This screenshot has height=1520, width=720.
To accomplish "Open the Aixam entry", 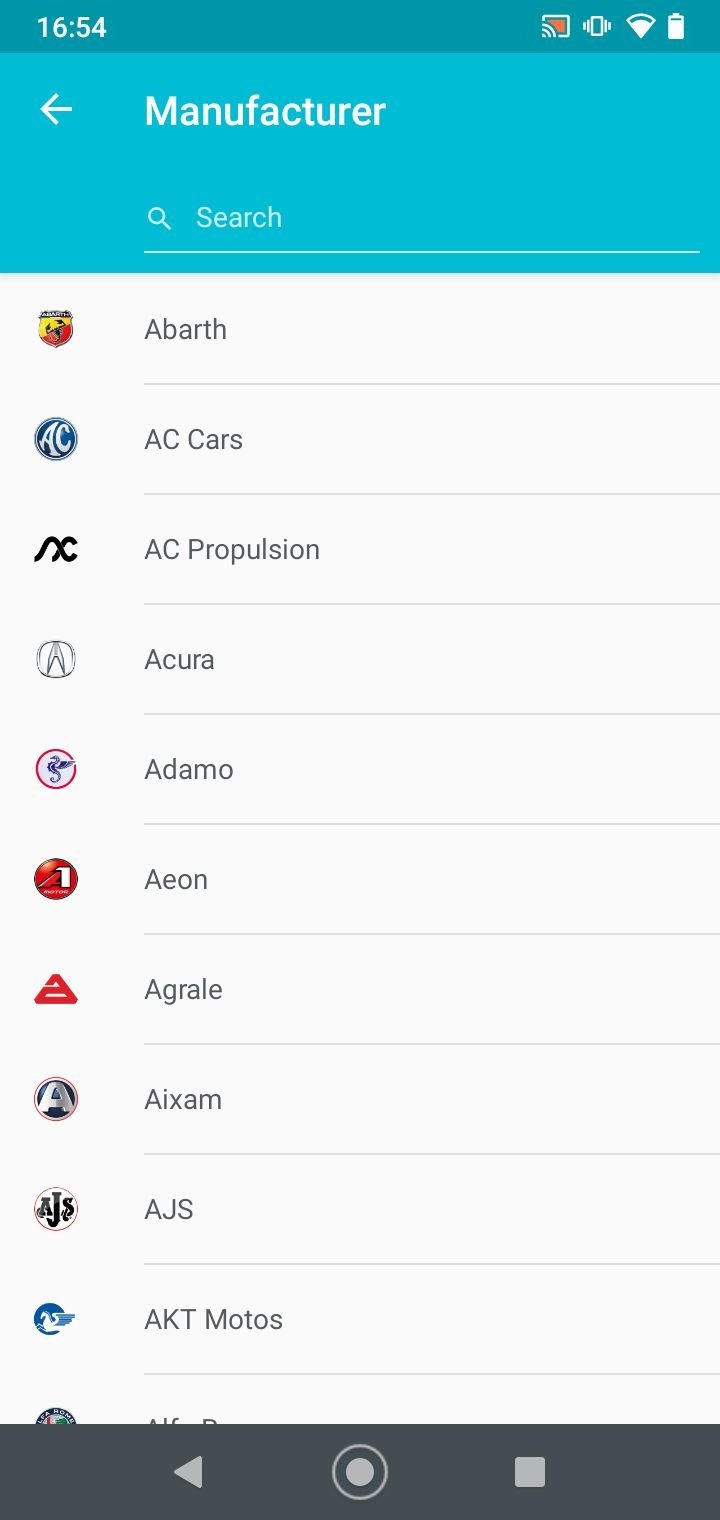I will pos(360,1099).
